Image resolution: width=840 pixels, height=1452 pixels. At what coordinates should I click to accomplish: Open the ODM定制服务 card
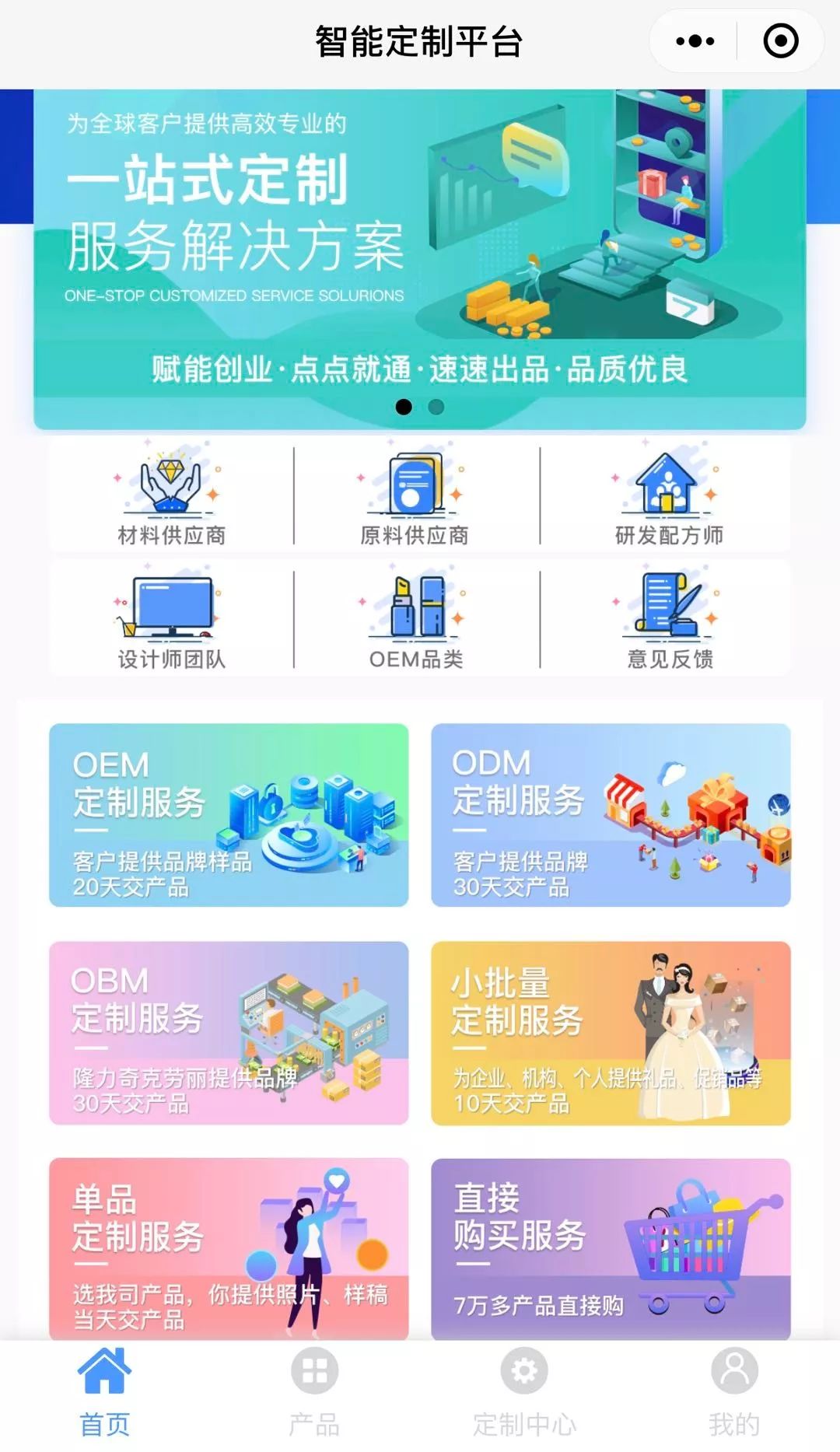click(x=611, y=815)
